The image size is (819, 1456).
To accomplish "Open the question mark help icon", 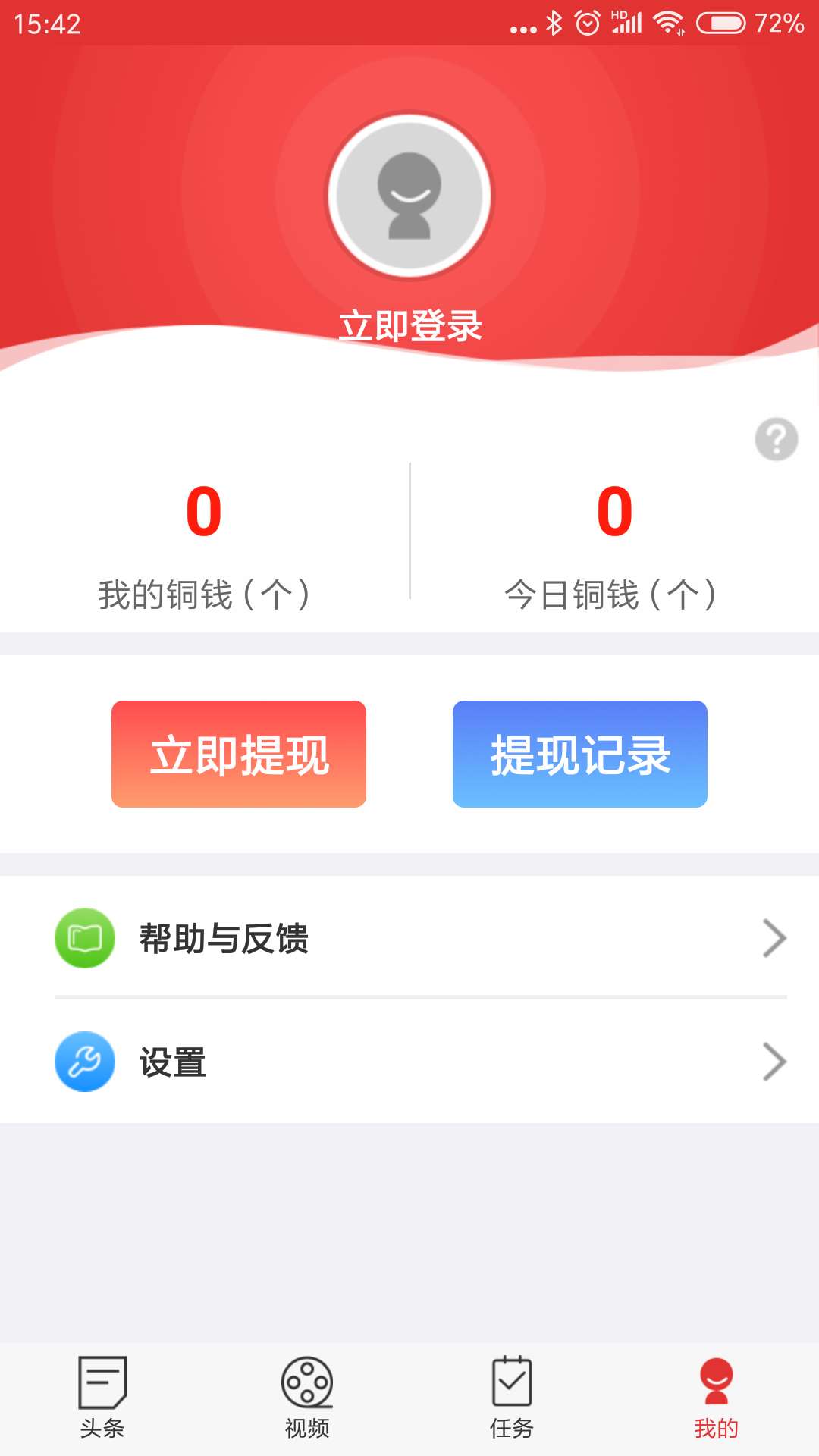I will (776, 439).
